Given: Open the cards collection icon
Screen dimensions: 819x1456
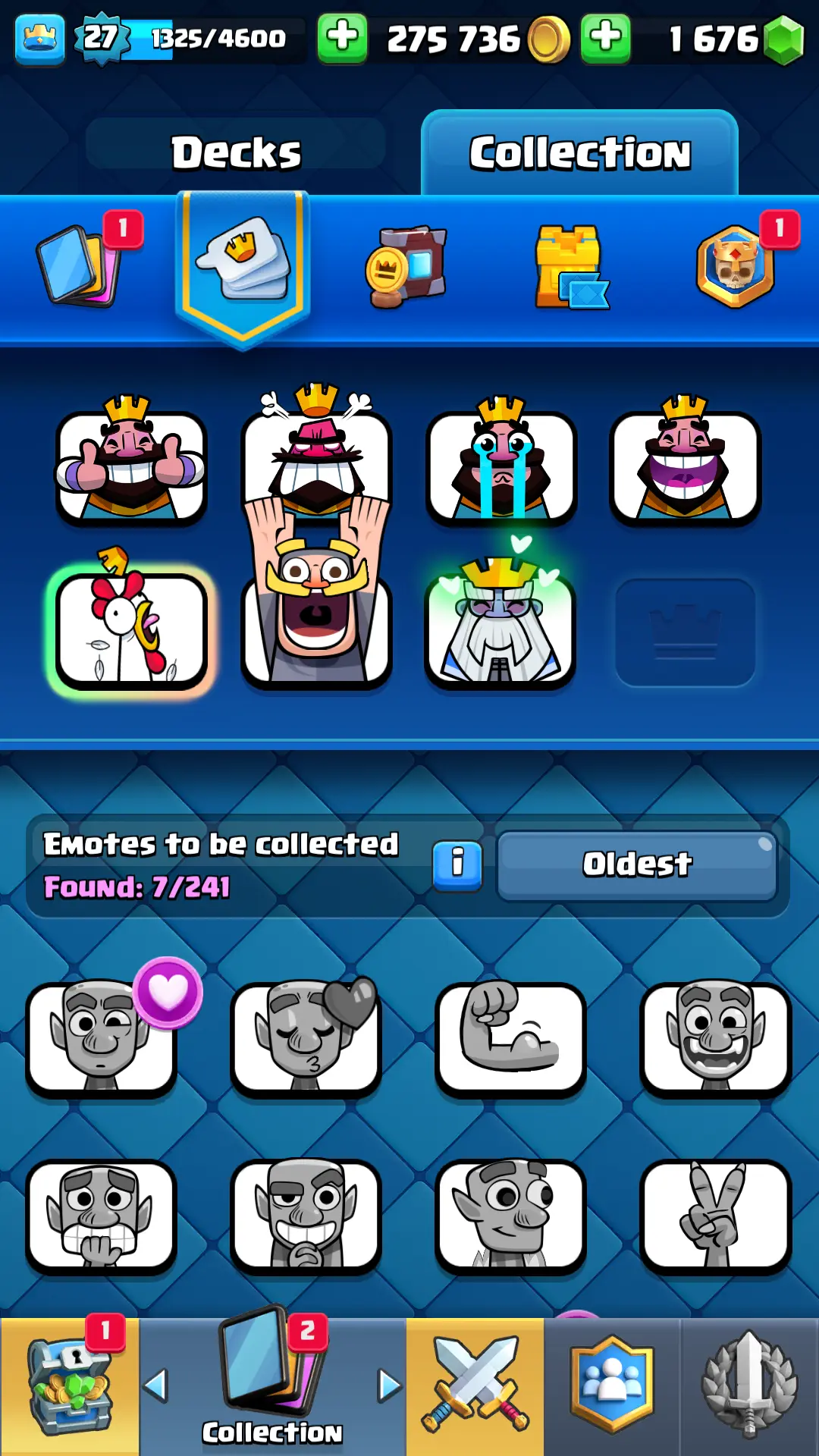Looking at the screenshot, I should click(x=80, y=265).
